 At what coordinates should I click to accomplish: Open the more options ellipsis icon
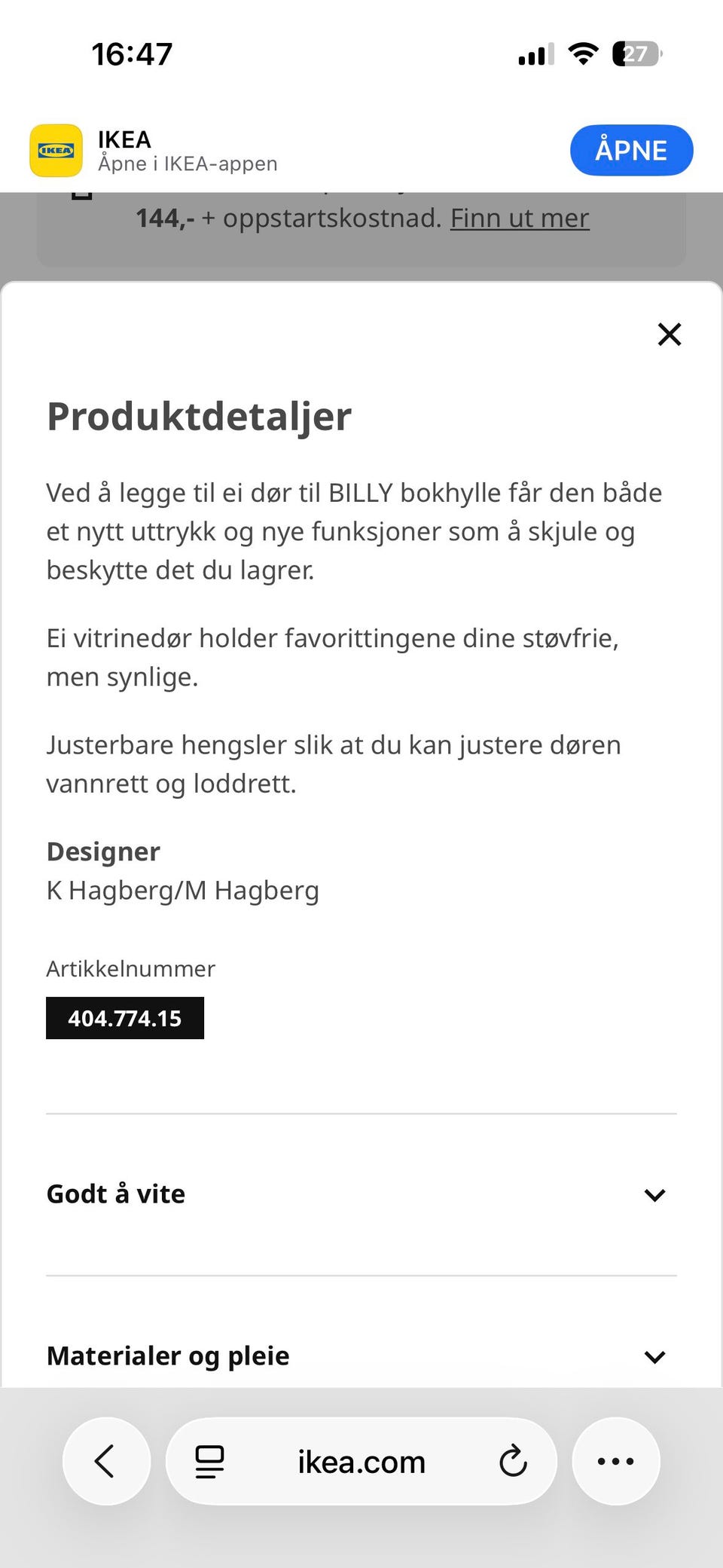tap(616, 1460)
